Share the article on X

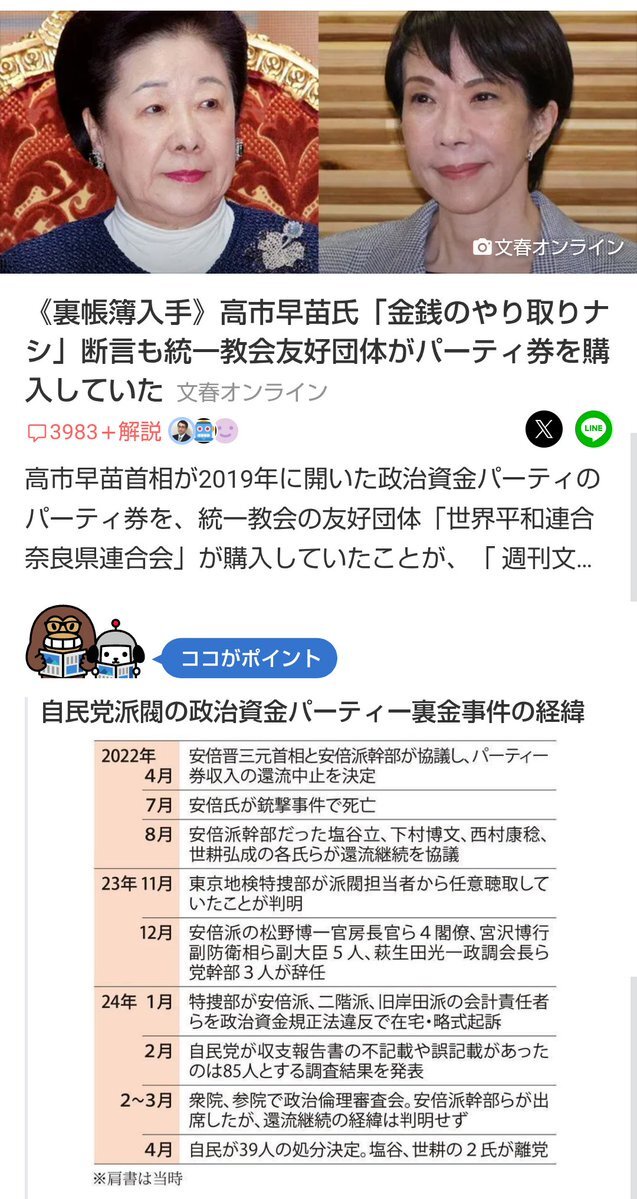(543, 430)
